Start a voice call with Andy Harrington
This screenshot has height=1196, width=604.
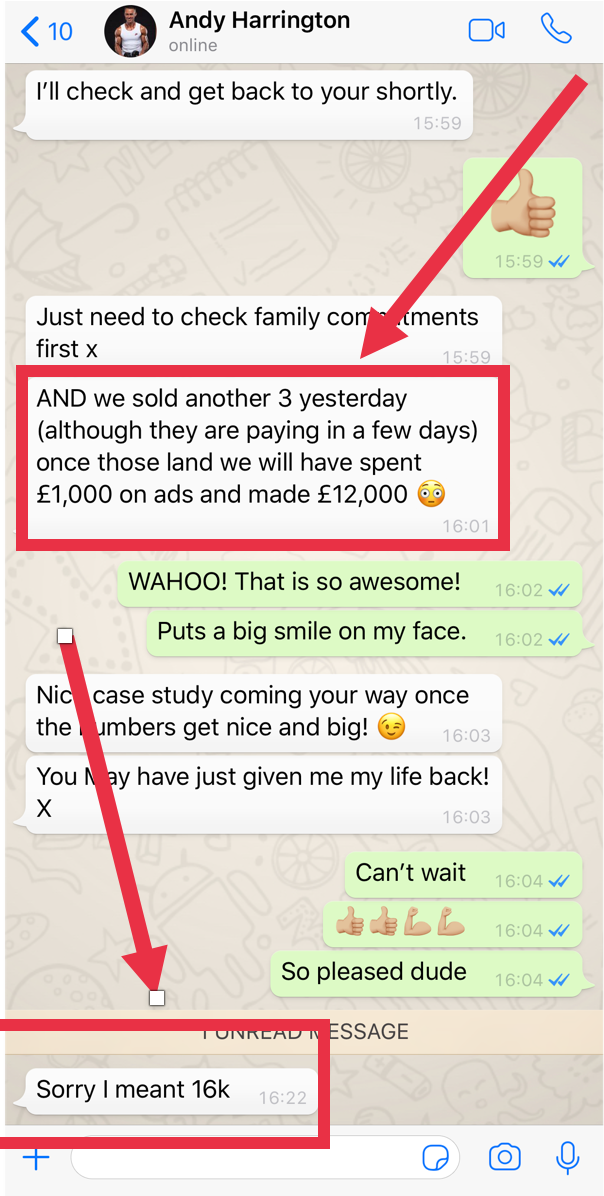click(556, 30)
